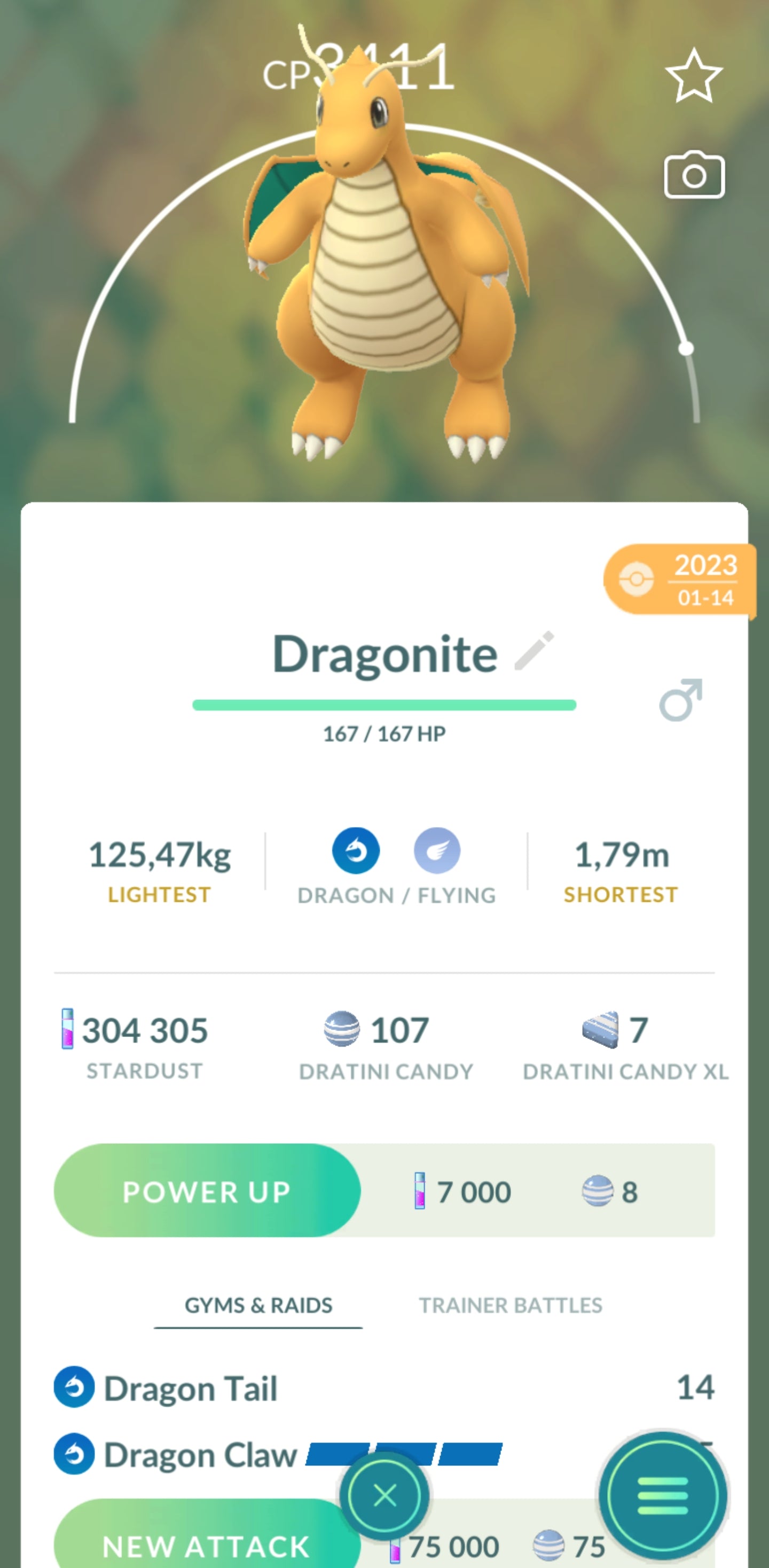Edit Dragonite's nickname with the pencil
769x1568 pixels.
point(534,651)
